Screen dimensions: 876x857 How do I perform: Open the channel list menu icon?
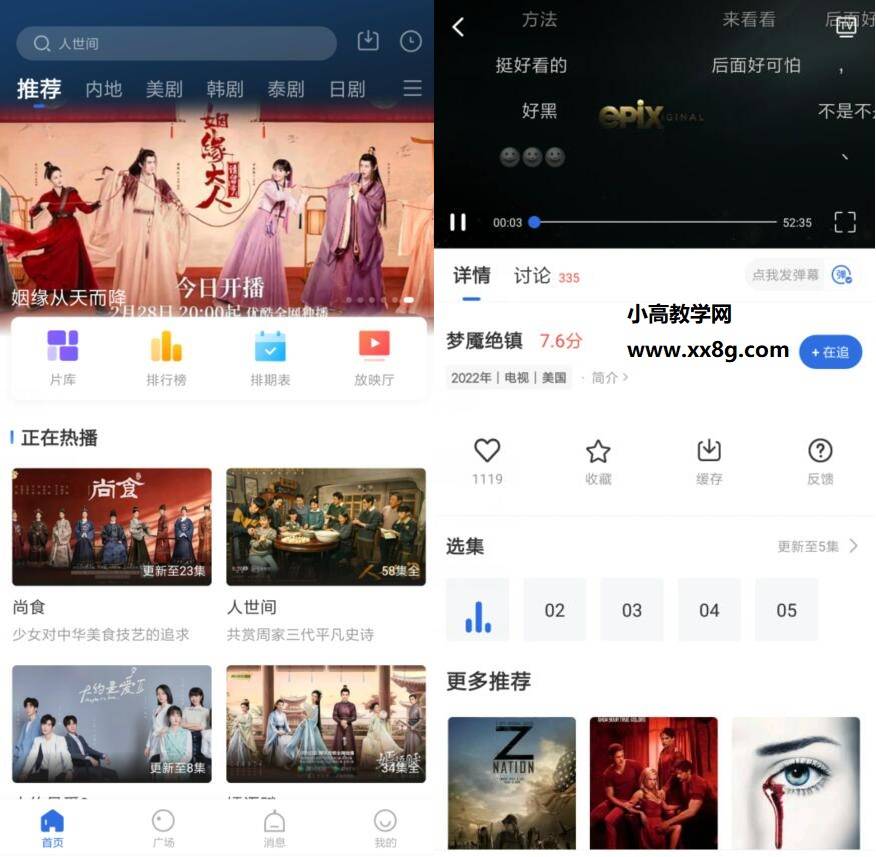coord(412,89)
